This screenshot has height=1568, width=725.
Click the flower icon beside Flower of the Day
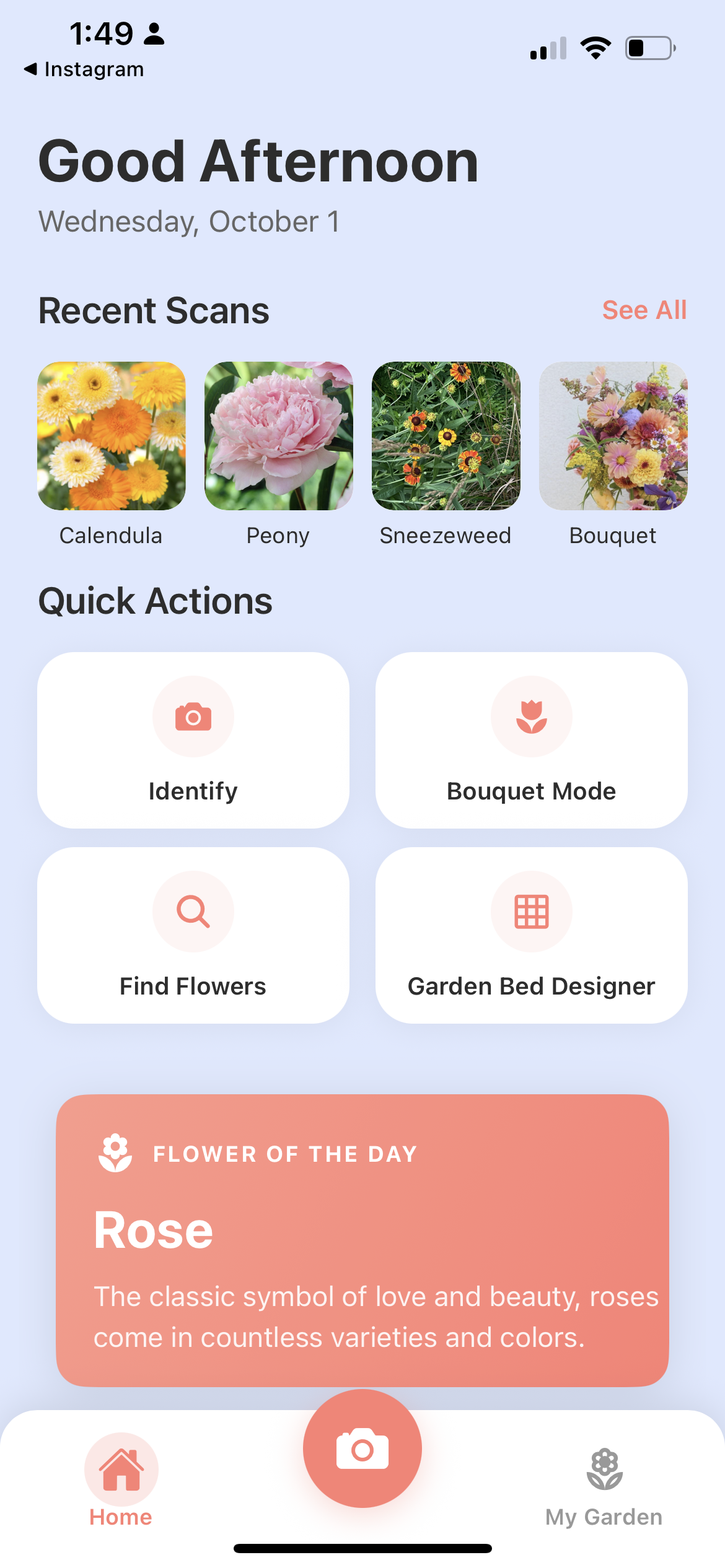[x=115, y=1153]
